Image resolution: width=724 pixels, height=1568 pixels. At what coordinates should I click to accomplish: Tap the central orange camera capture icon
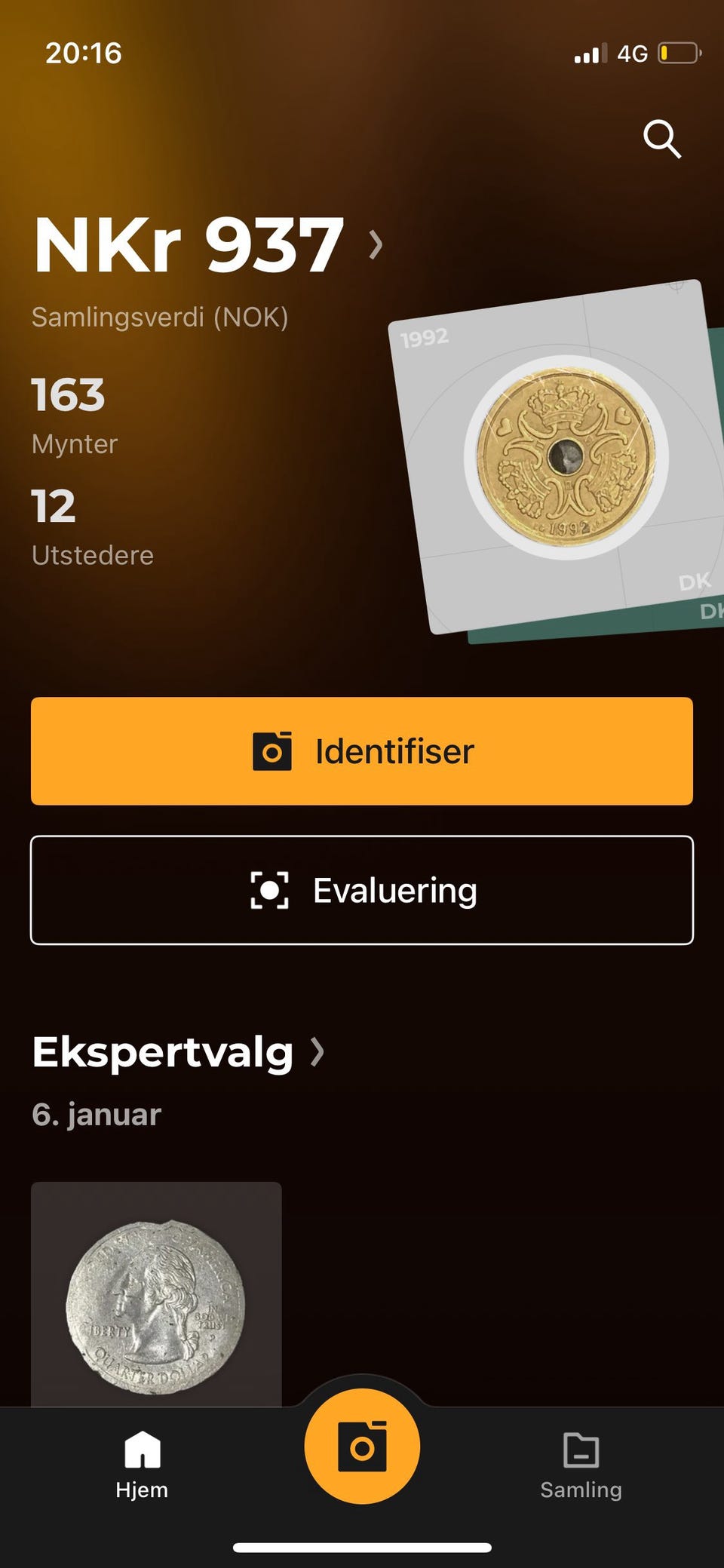(x=362, y=1444)
